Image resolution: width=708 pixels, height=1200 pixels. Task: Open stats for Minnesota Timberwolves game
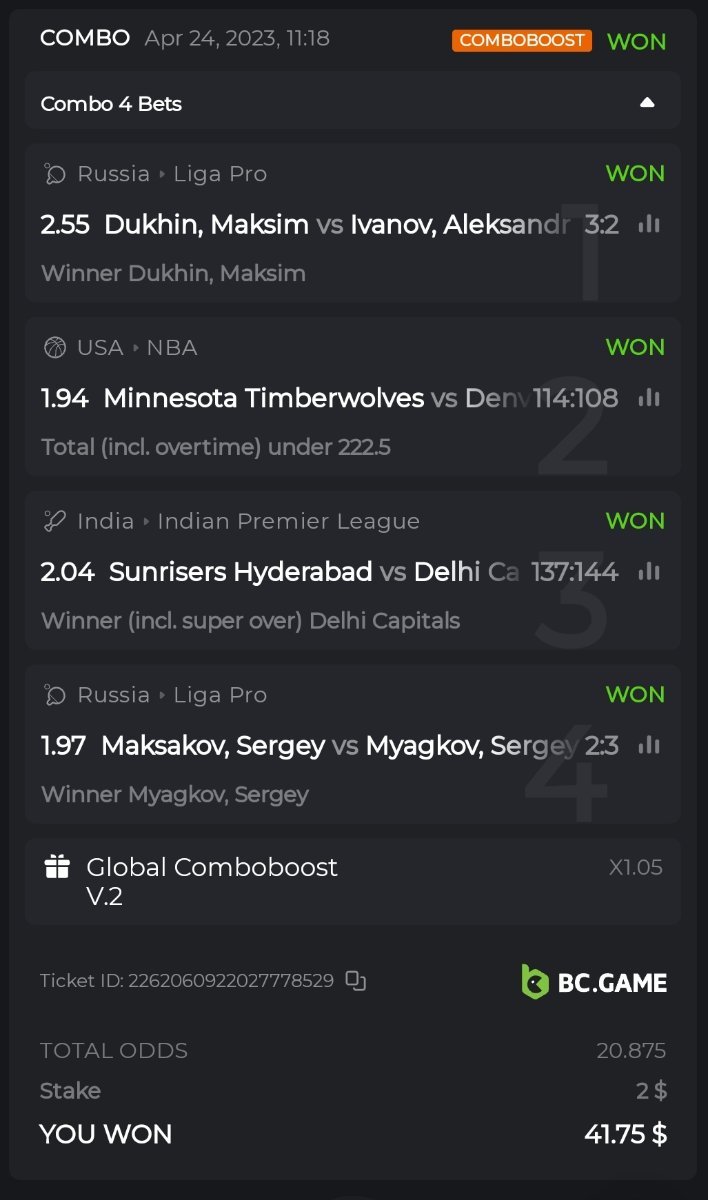649,398
